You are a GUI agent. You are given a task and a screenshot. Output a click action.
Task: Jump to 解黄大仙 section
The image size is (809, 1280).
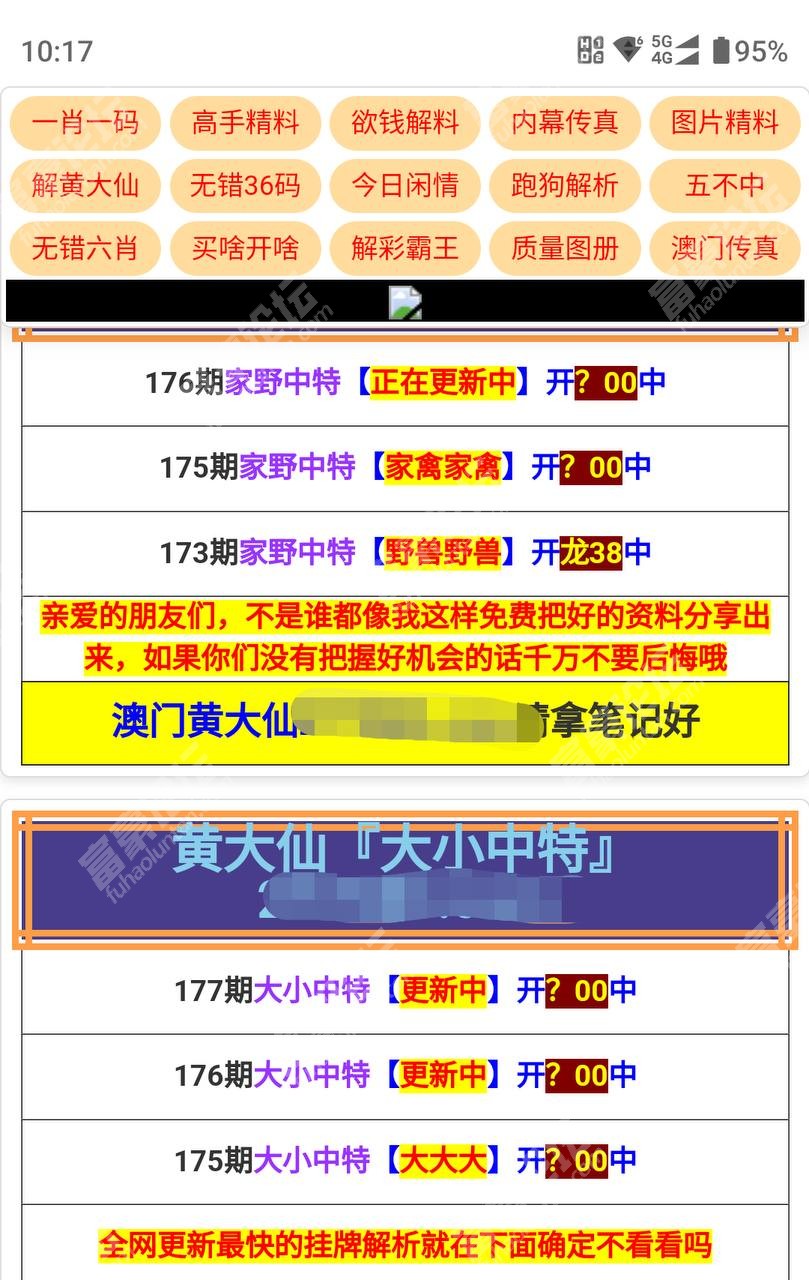pos(85,185)
